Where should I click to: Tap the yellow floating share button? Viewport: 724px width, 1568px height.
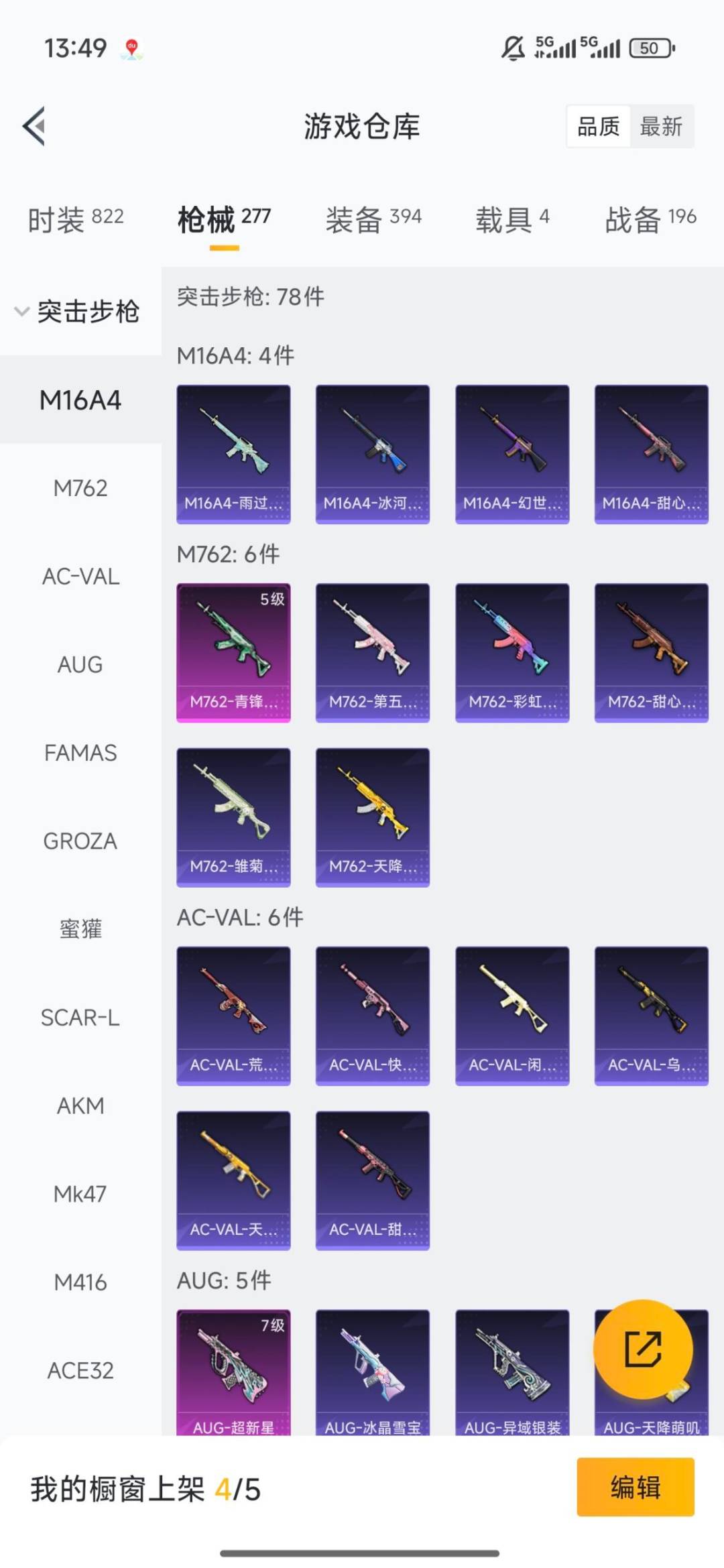point(643,1349)
